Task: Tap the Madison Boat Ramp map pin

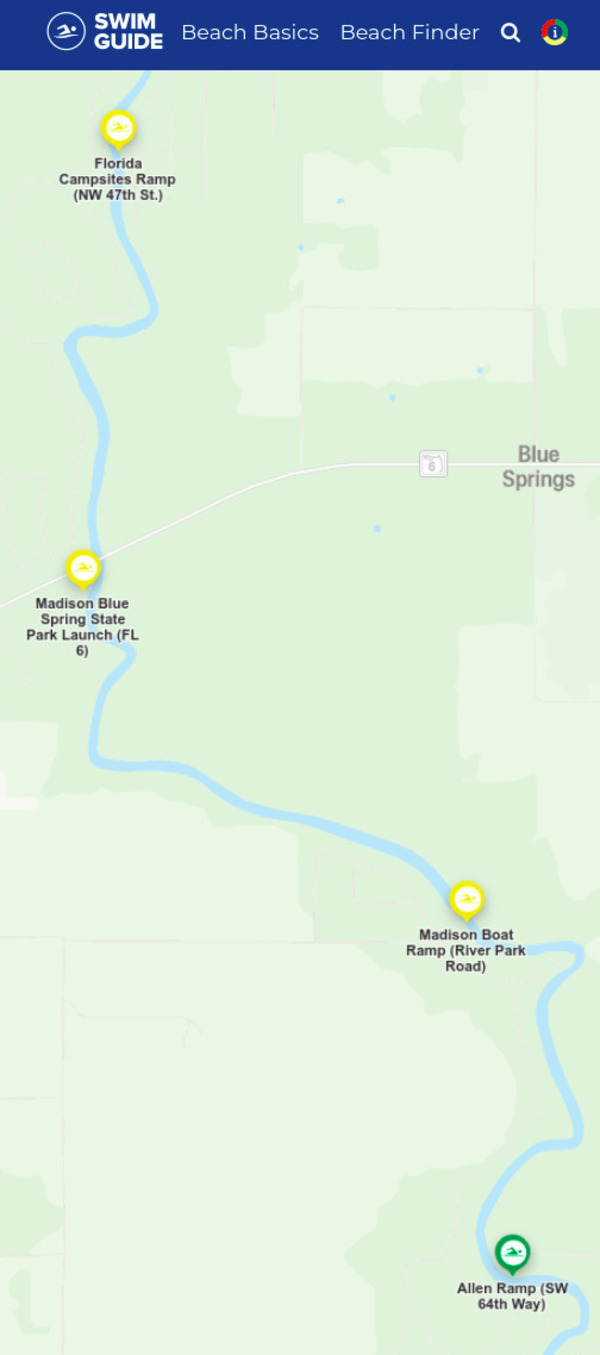Action: click(x=466, y=900)
